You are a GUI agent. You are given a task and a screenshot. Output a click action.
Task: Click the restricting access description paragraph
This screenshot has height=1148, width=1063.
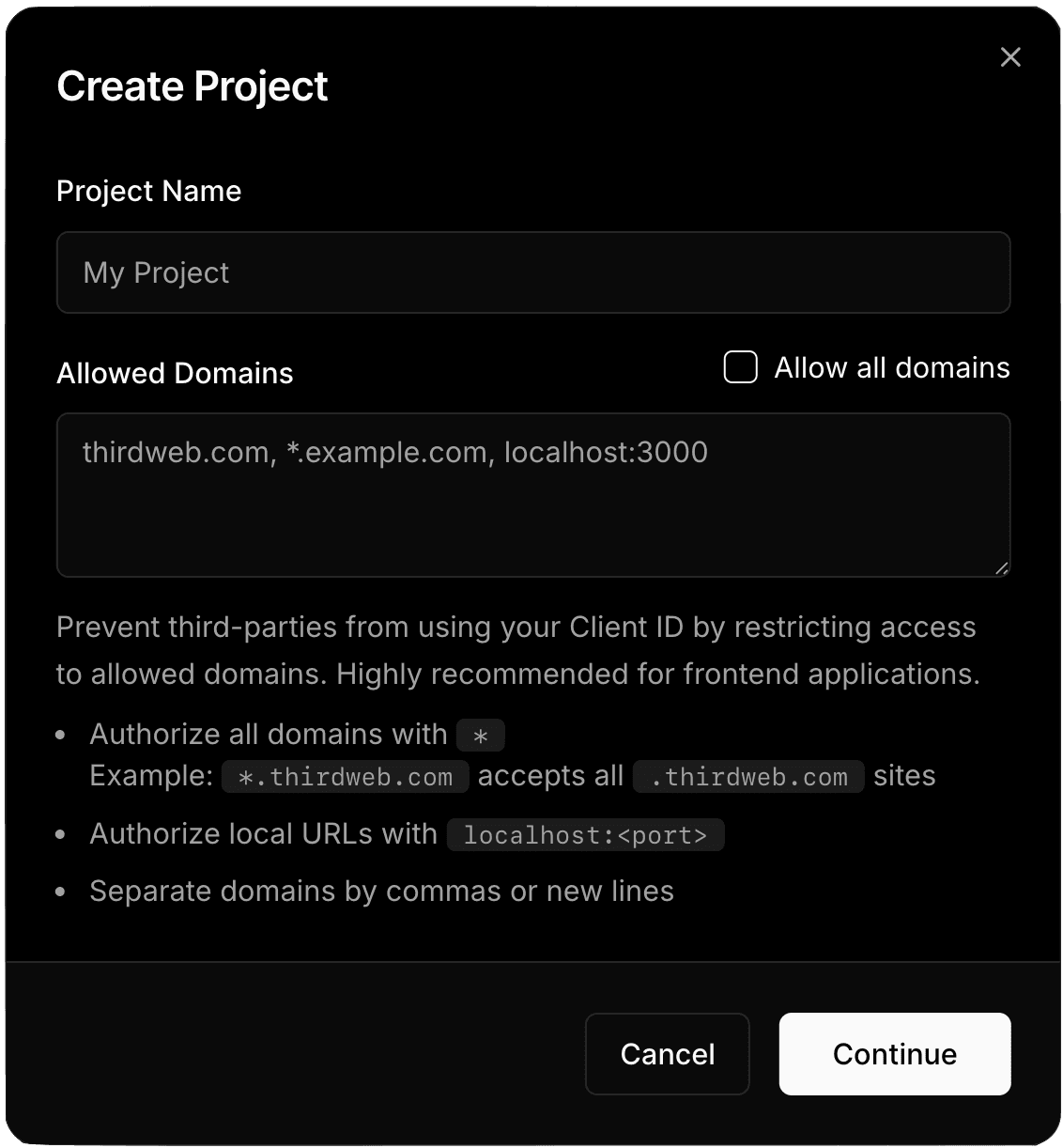click(516, 650)
